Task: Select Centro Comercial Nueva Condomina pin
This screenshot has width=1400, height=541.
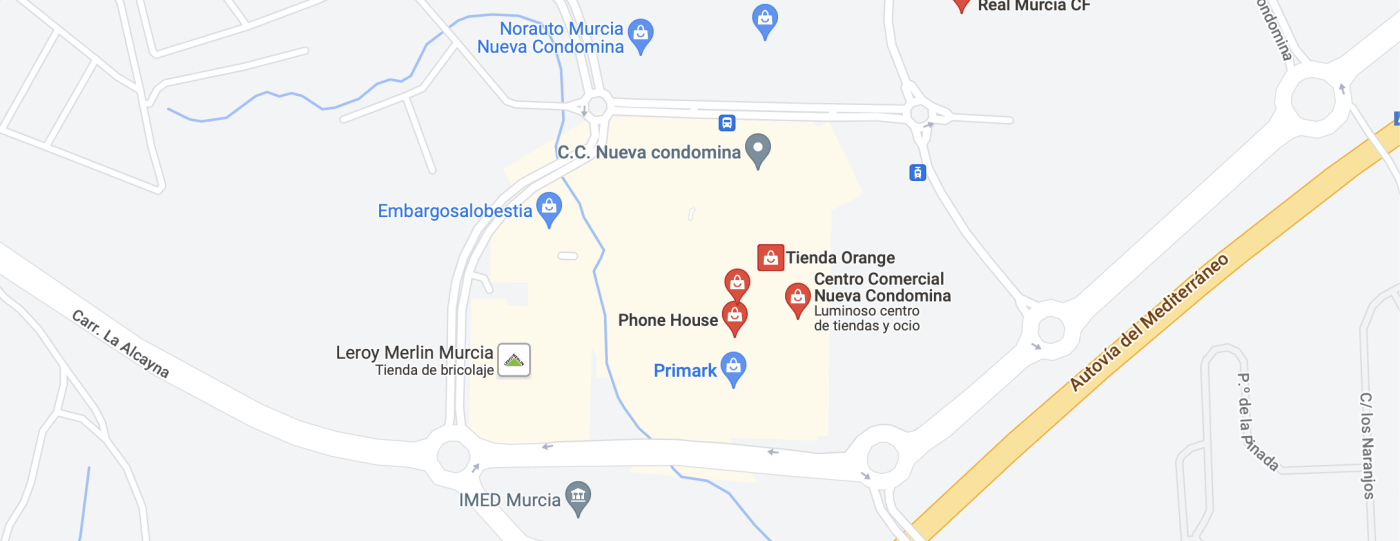Action: click(797, 298)
